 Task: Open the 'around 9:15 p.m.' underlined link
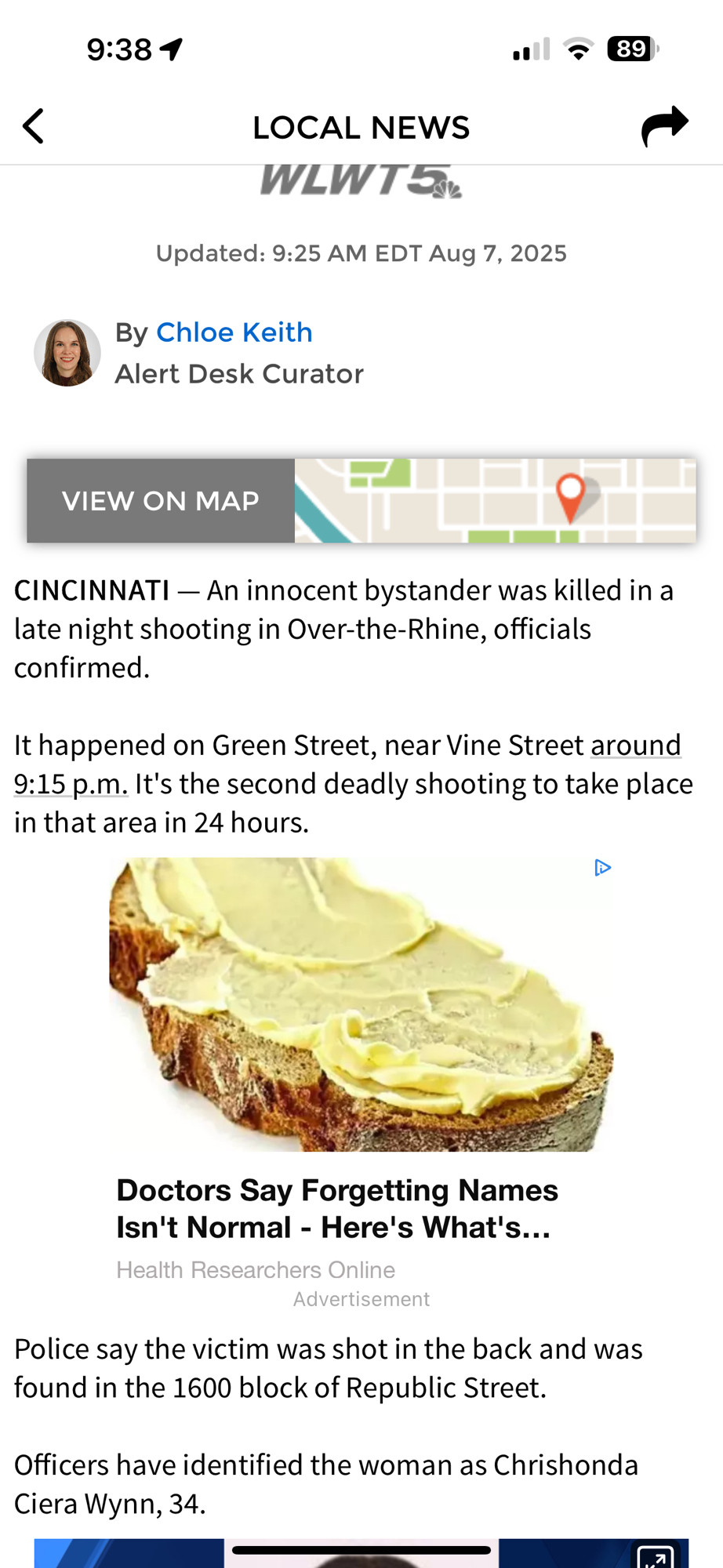(347, 764)
